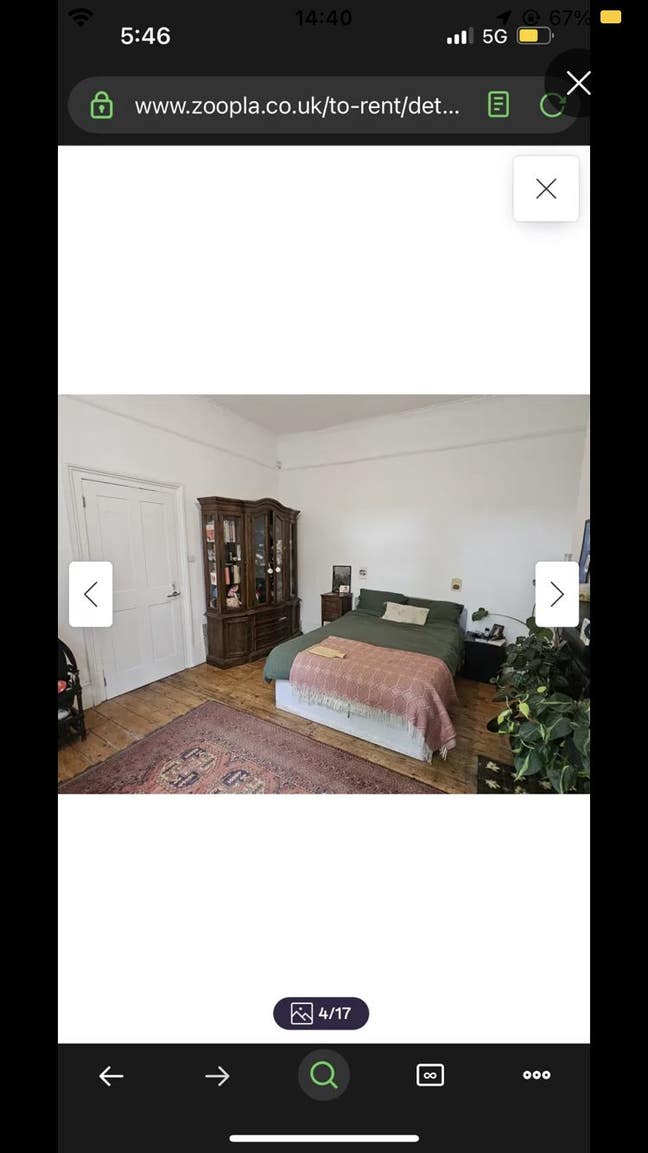The width and height of the screenshot is (648, 1153).
Task: Show the next property photo
Action: (557, 594)
